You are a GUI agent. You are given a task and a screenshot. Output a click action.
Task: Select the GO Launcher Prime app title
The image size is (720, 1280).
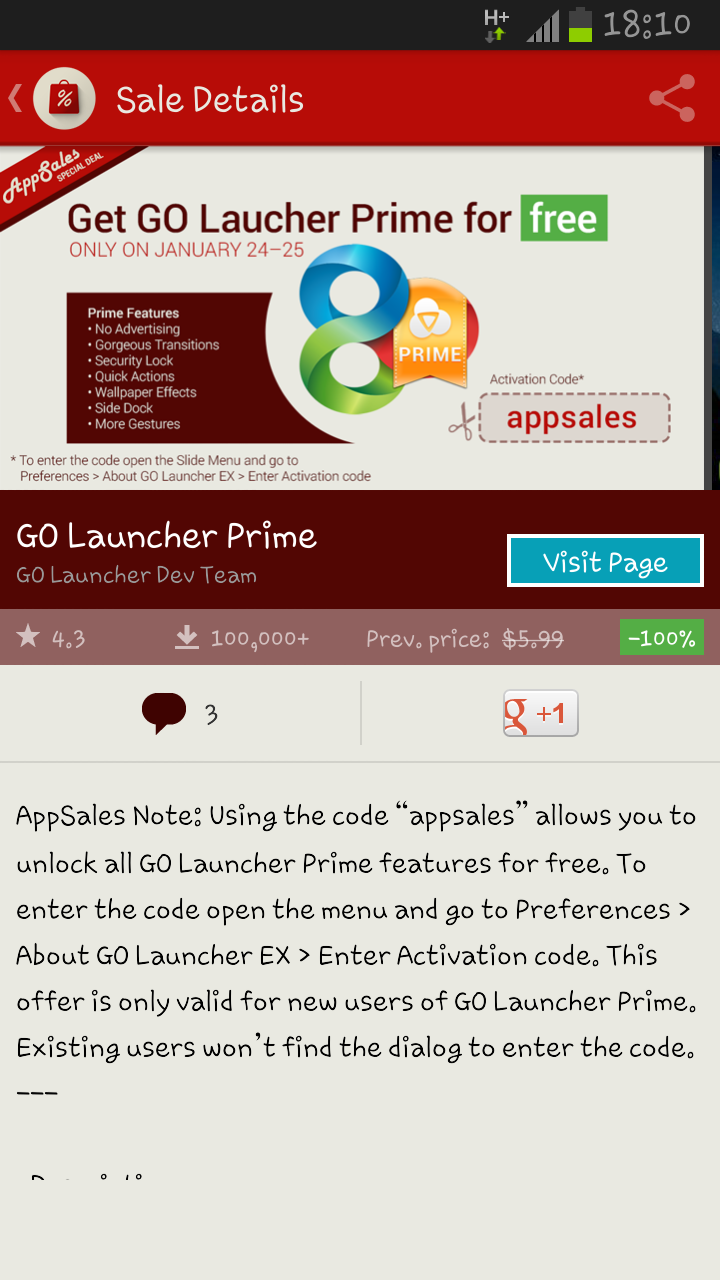166,536
